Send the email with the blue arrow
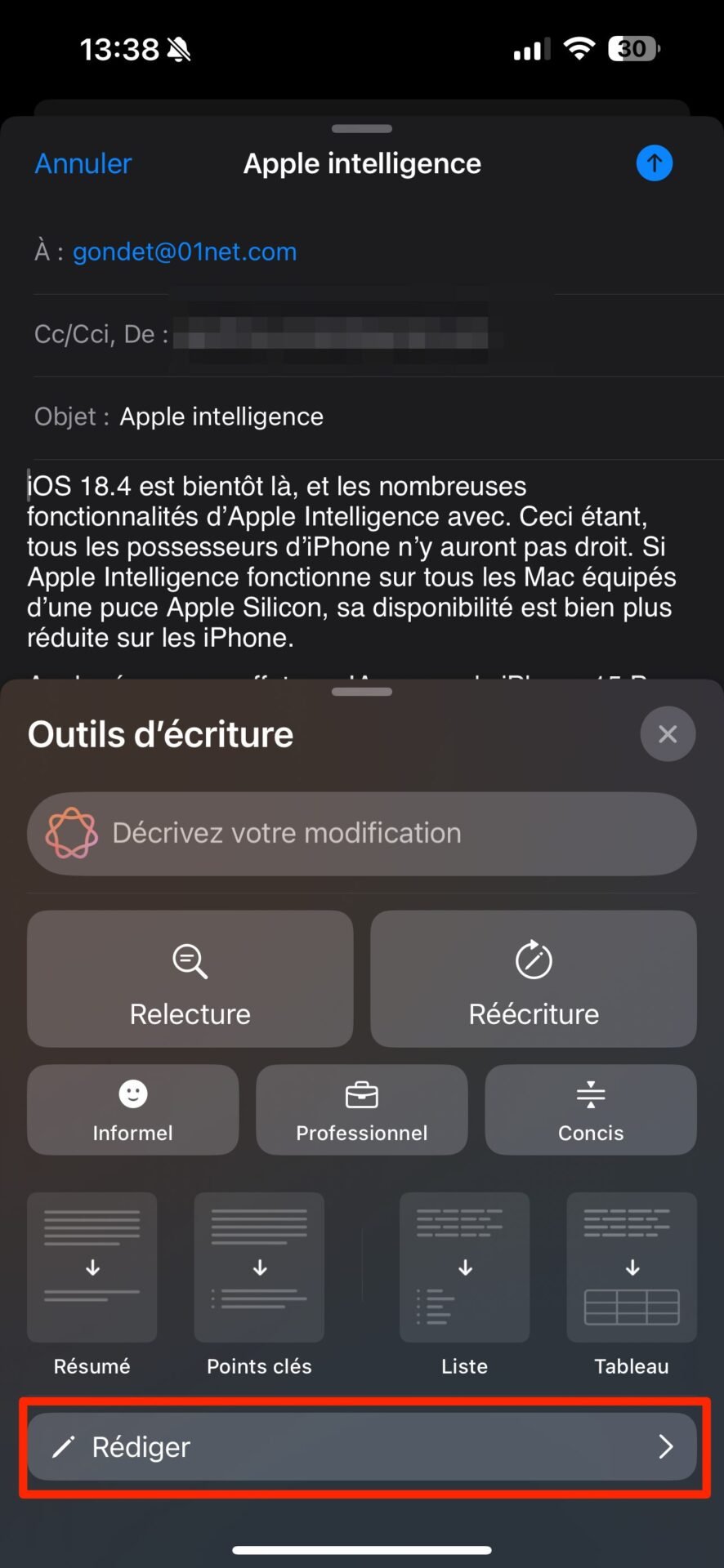The width and height of the screenshot is (724, 1568). pos(654,163)
